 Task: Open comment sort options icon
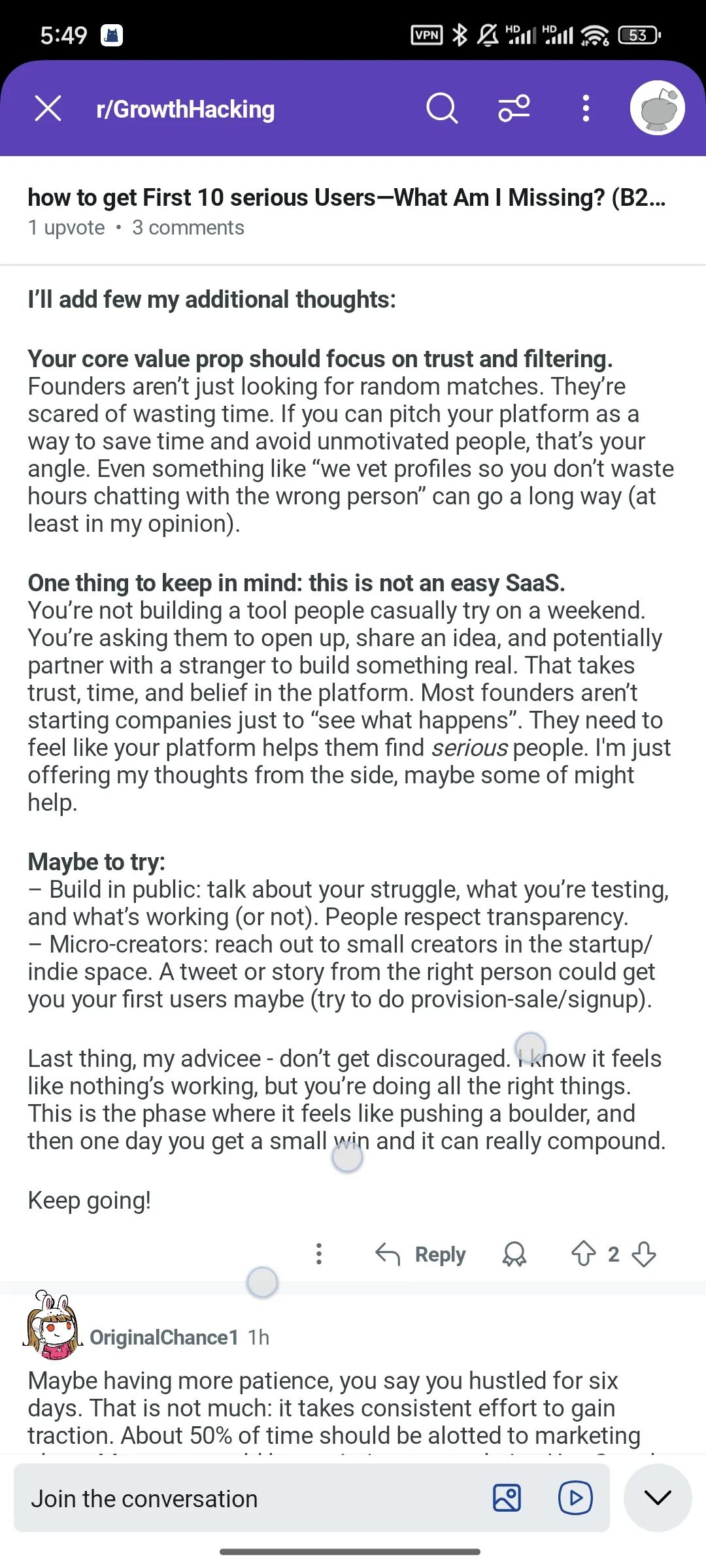click(514, 108)
